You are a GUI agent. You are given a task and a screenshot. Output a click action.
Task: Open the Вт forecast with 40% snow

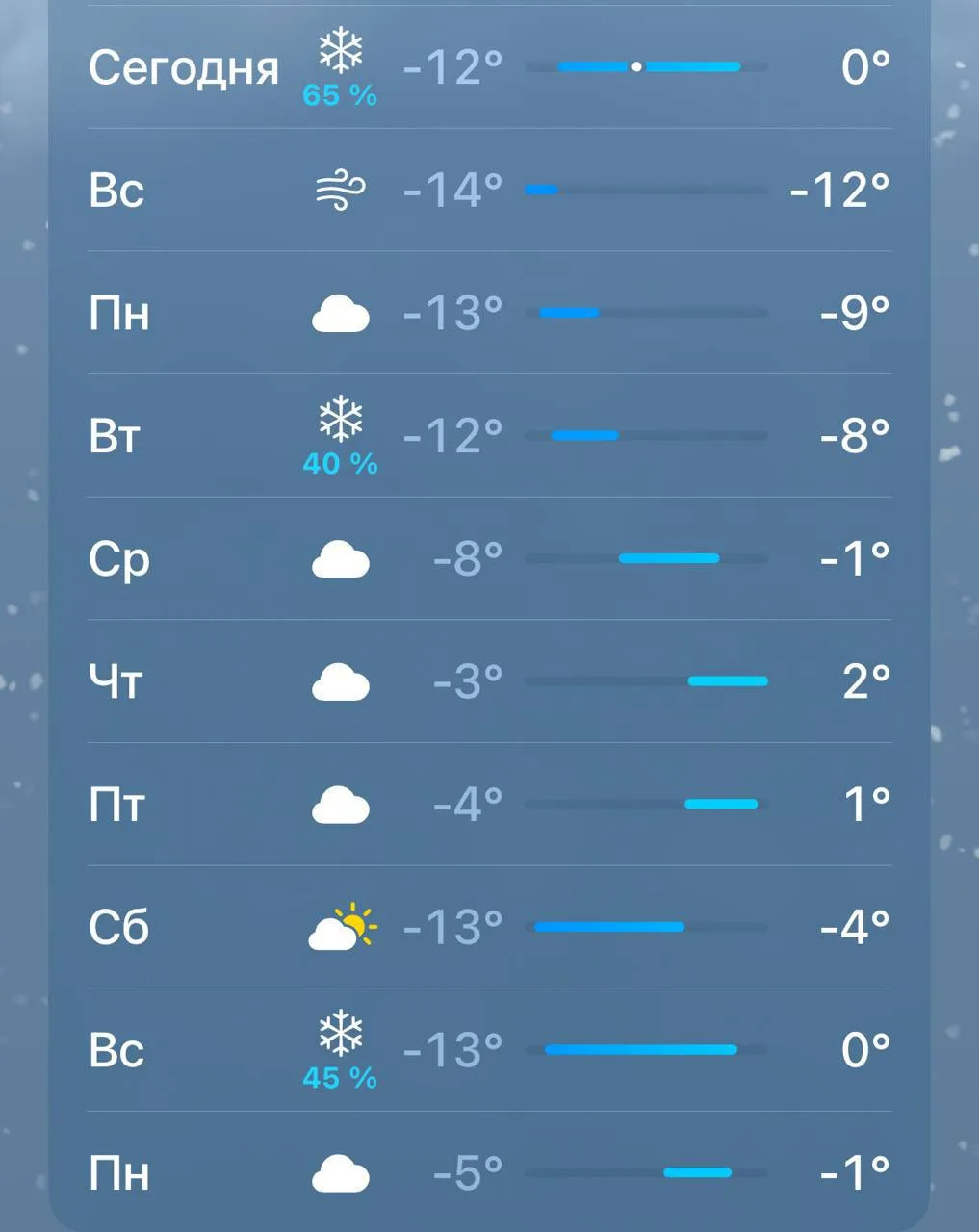(x=489, y=436)
